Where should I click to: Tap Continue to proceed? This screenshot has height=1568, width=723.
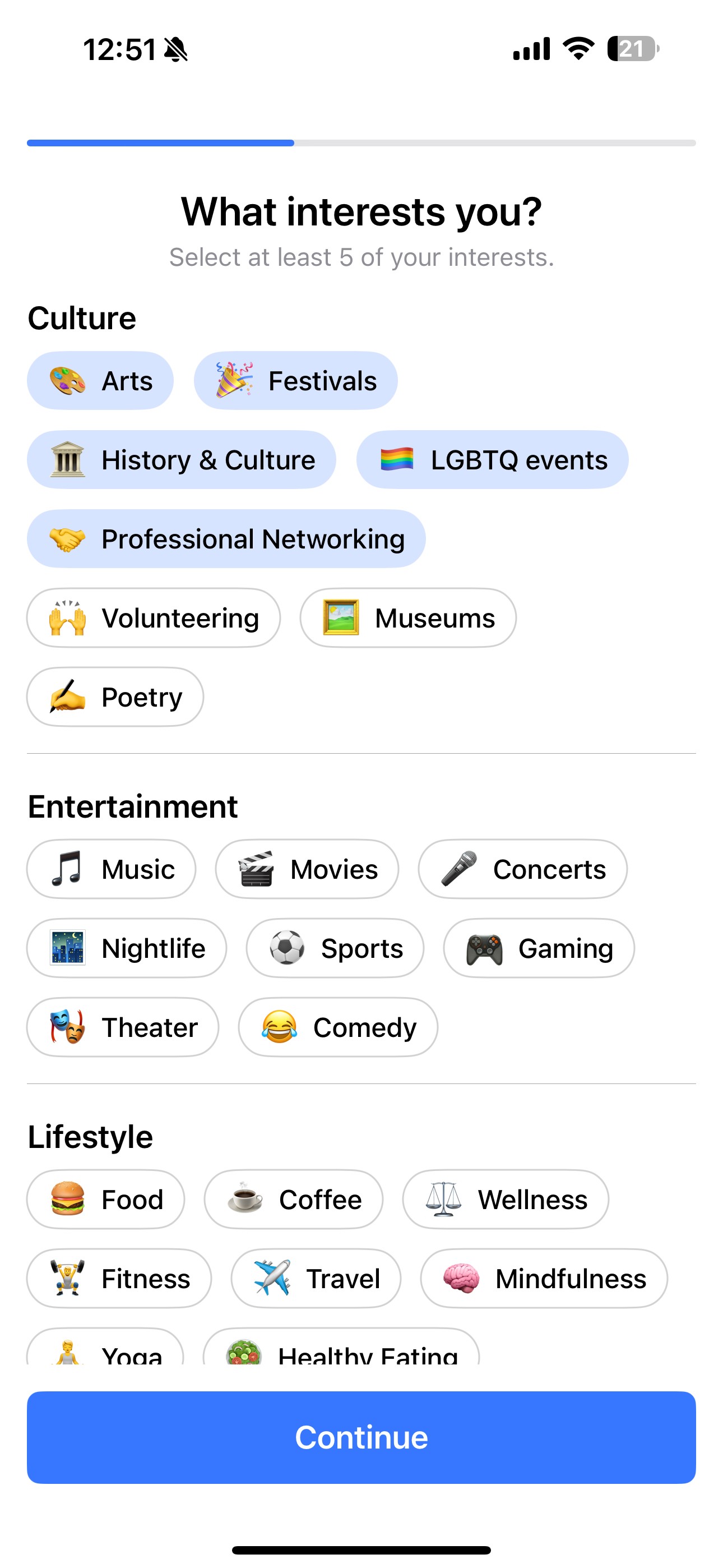point(361,1438)
